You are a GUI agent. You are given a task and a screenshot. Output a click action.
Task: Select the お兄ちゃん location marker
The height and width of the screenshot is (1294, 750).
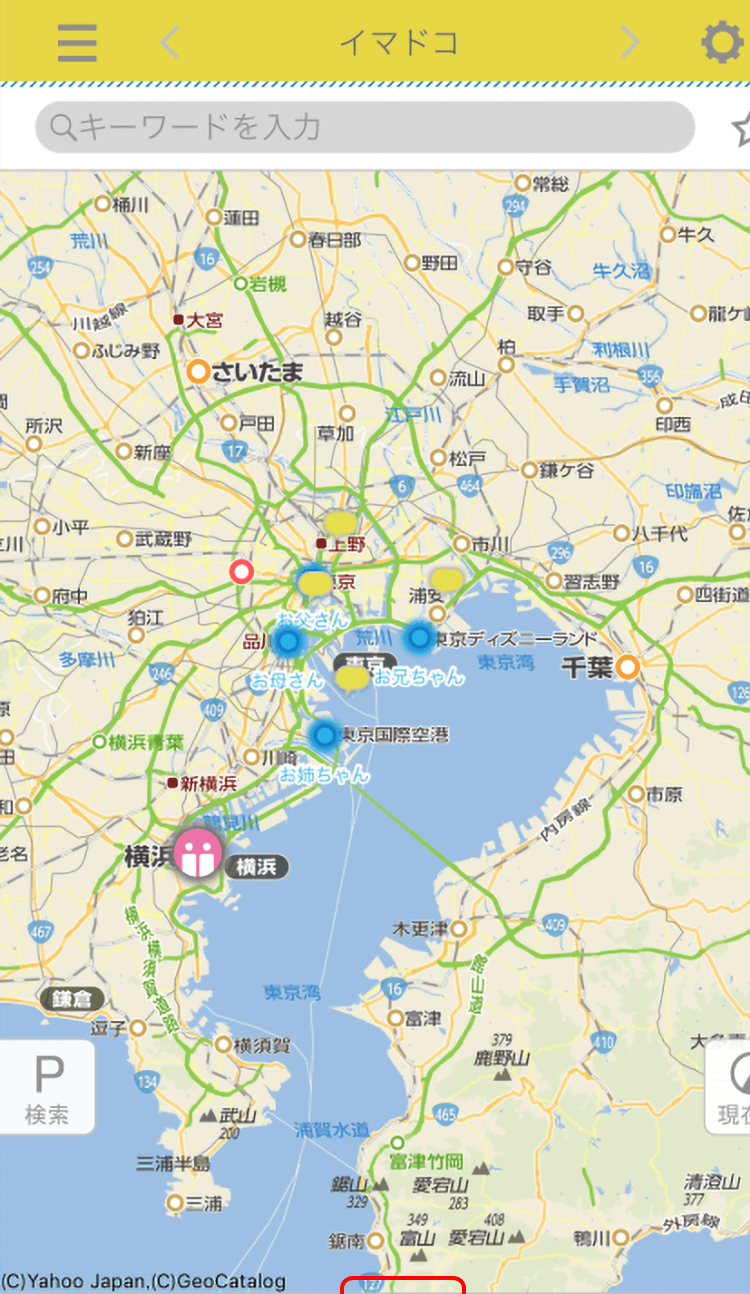click(419, 636)
